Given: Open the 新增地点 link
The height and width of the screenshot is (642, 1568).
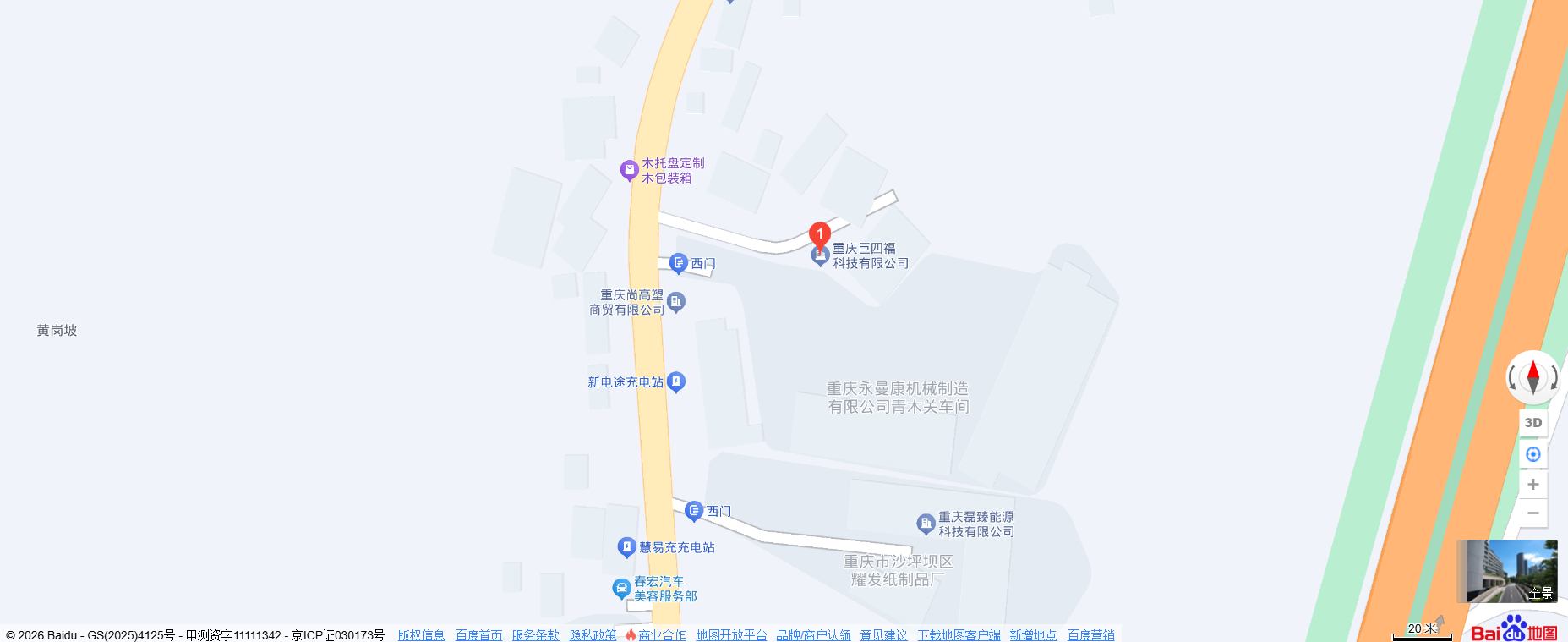Looking at the screenshot, I should (x=1033, y=635).
